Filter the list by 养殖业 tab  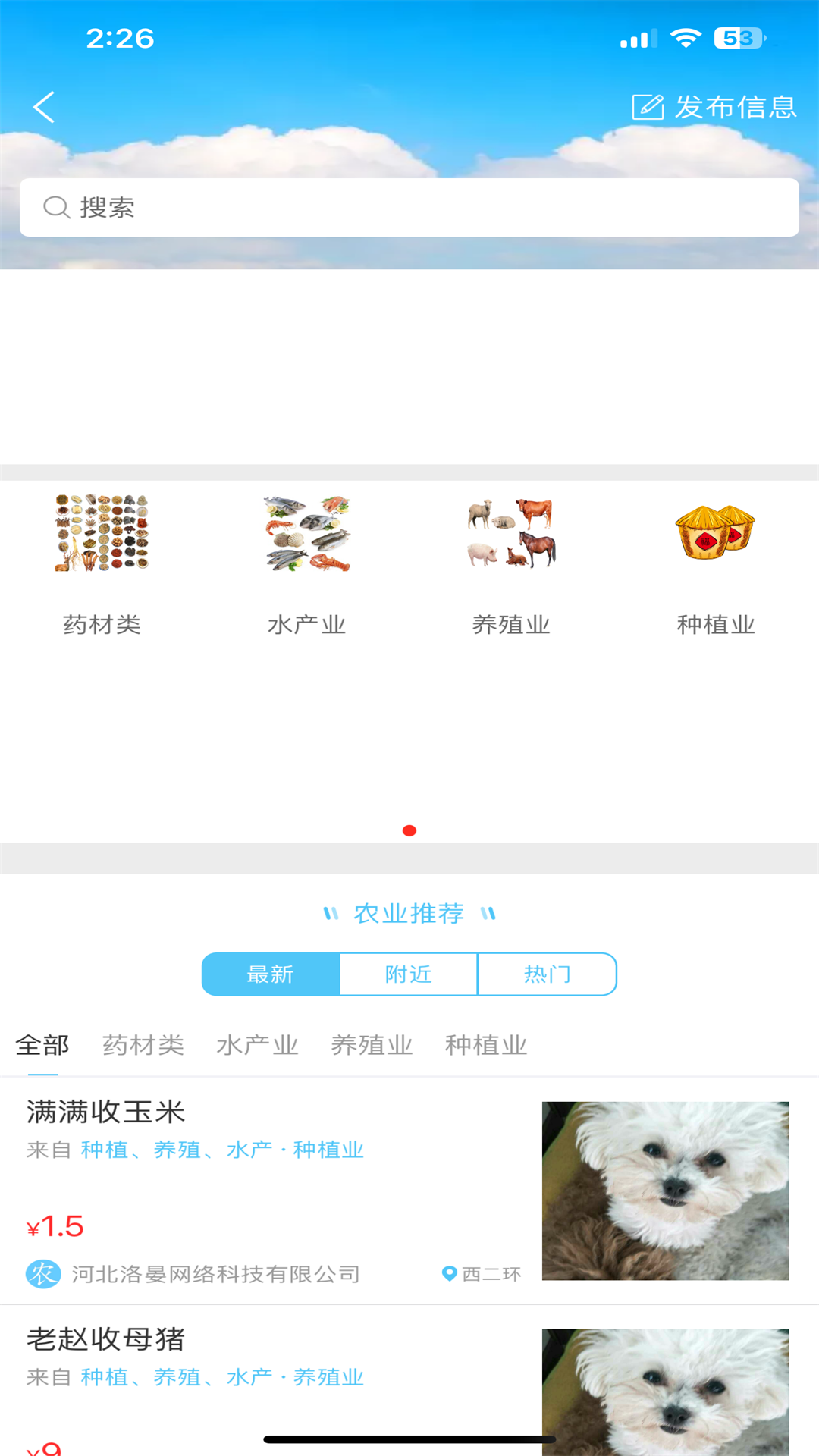[x=372, y=1046]
